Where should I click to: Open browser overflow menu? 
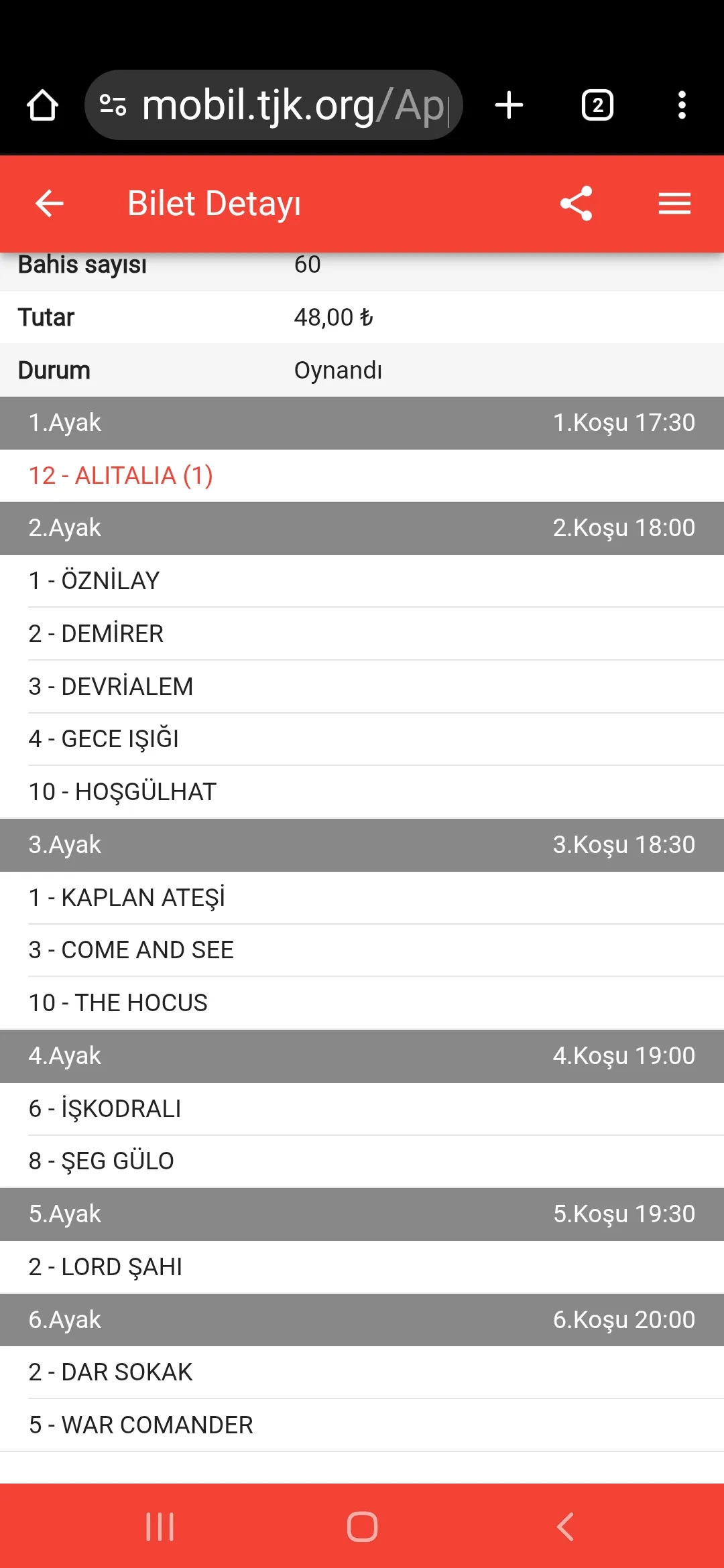pyautogui.click(x=682, y=105)
